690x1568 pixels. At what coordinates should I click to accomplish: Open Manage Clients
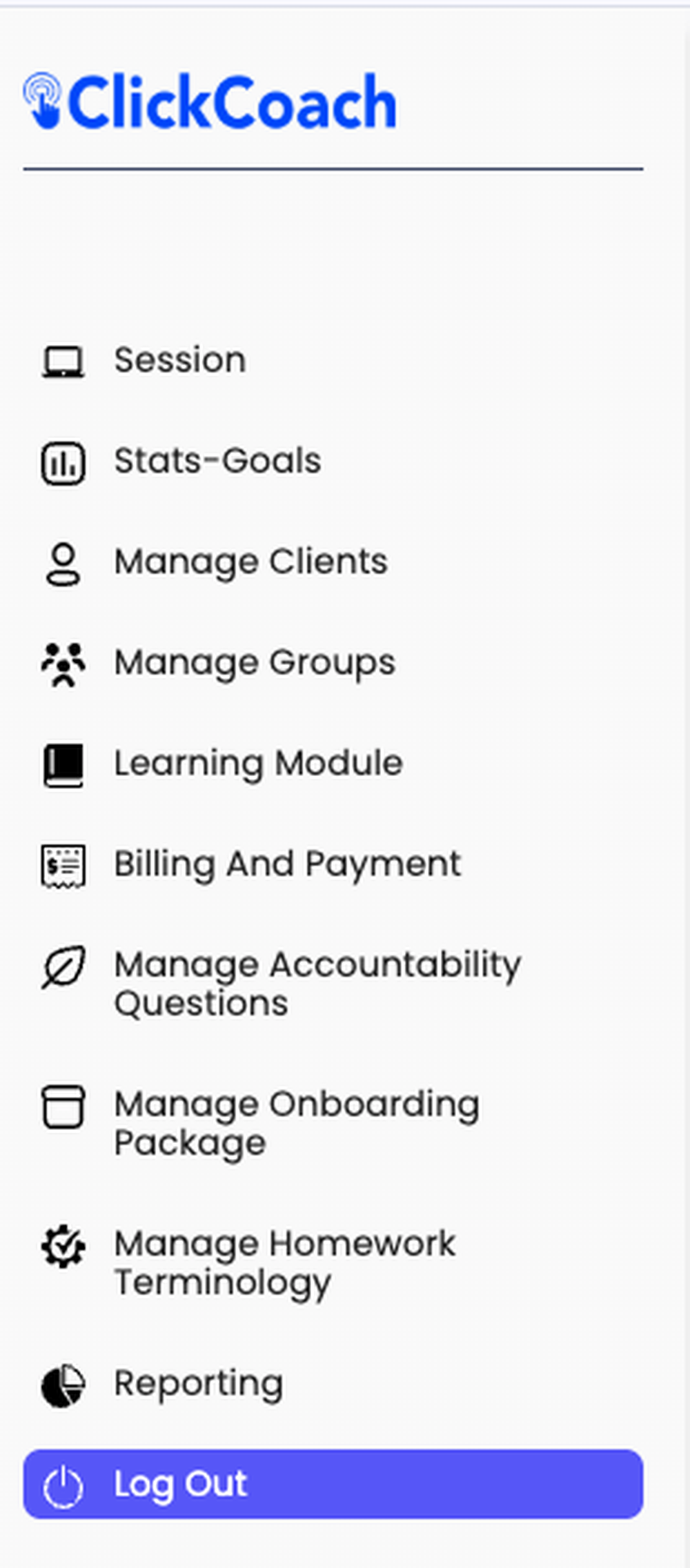click(x=250, y=562)
